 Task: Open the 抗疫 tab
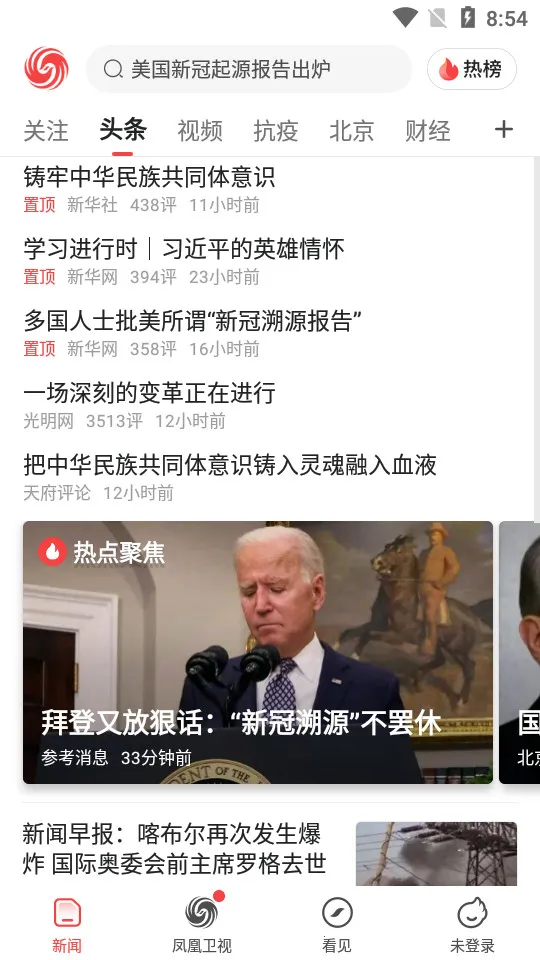[x=276, y=130]
